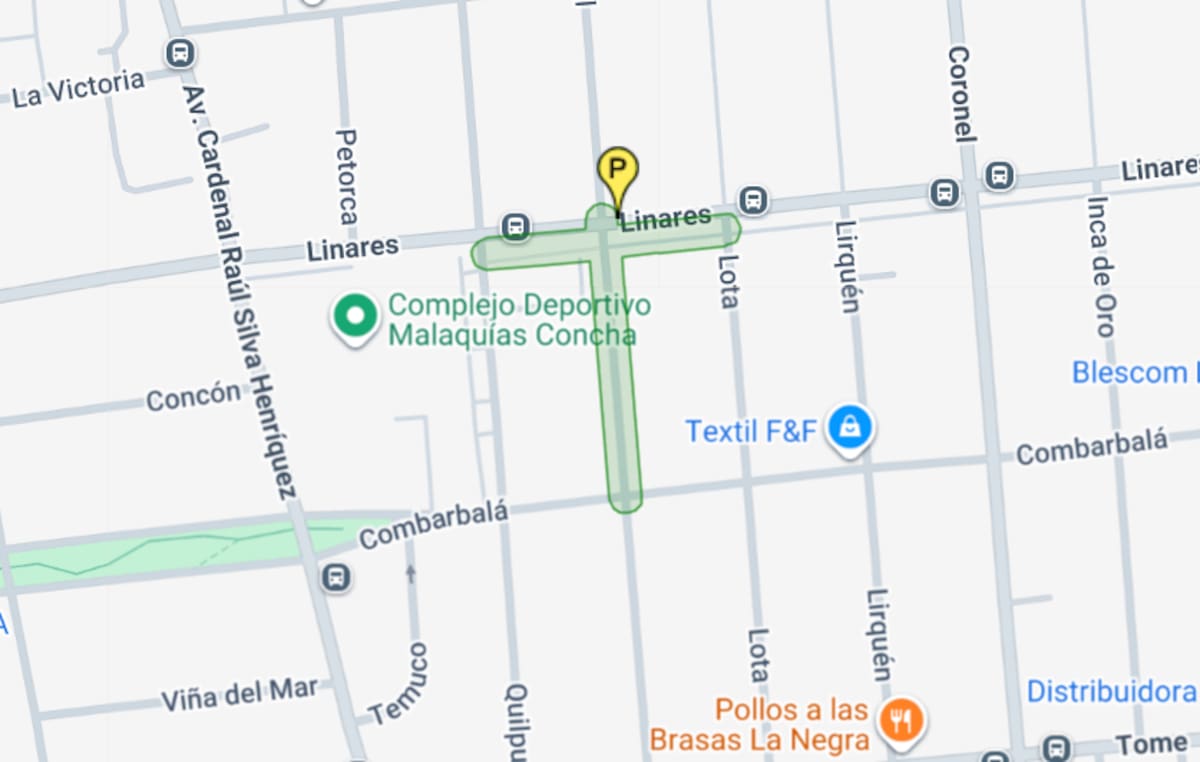Tap the bus stop icon near La Victoria
This screenshot has width=1200, height=762.
[180, 52]
